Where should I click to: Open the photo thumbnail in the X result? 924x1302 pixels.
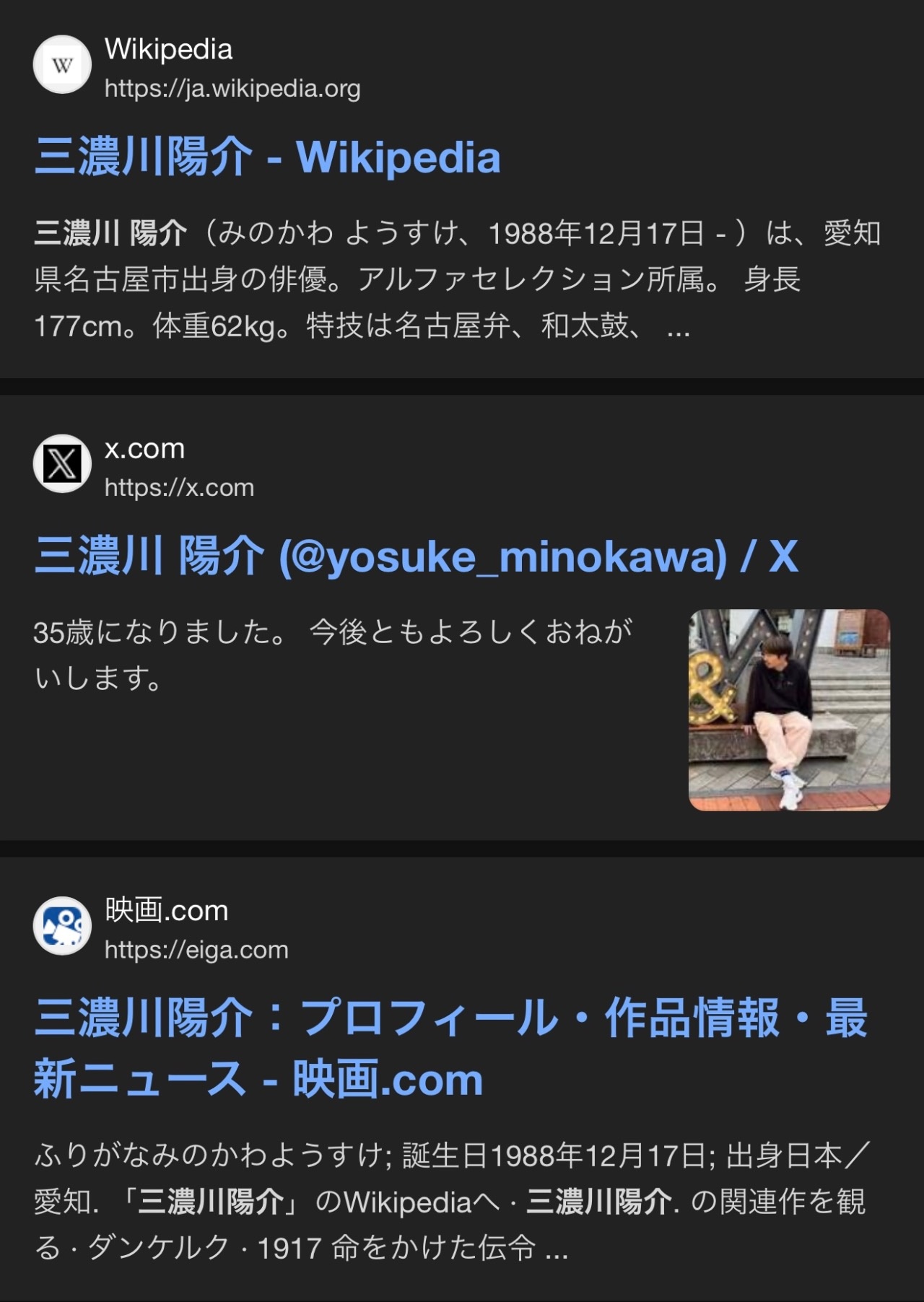789,710
